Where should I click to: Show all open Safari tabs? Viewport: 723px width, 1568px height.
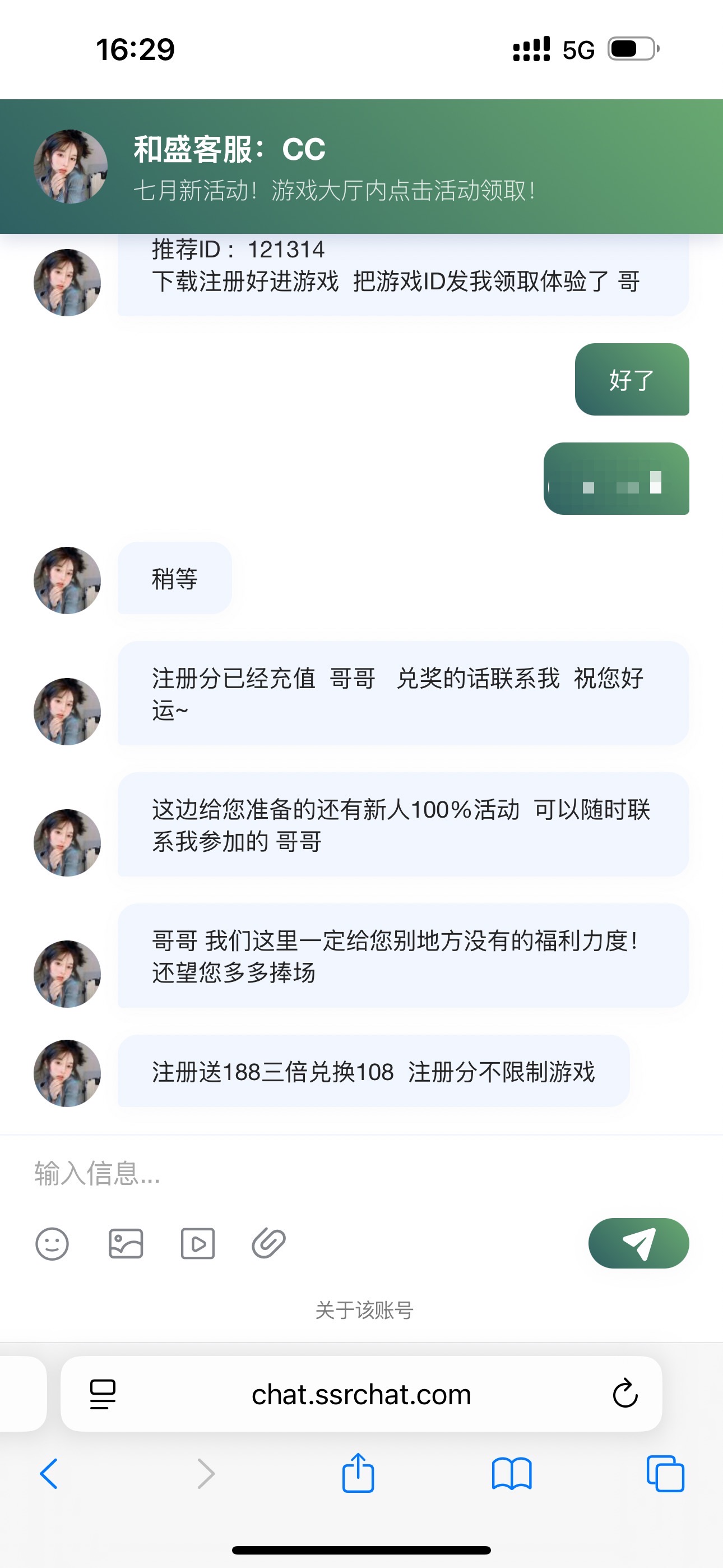665,1474
